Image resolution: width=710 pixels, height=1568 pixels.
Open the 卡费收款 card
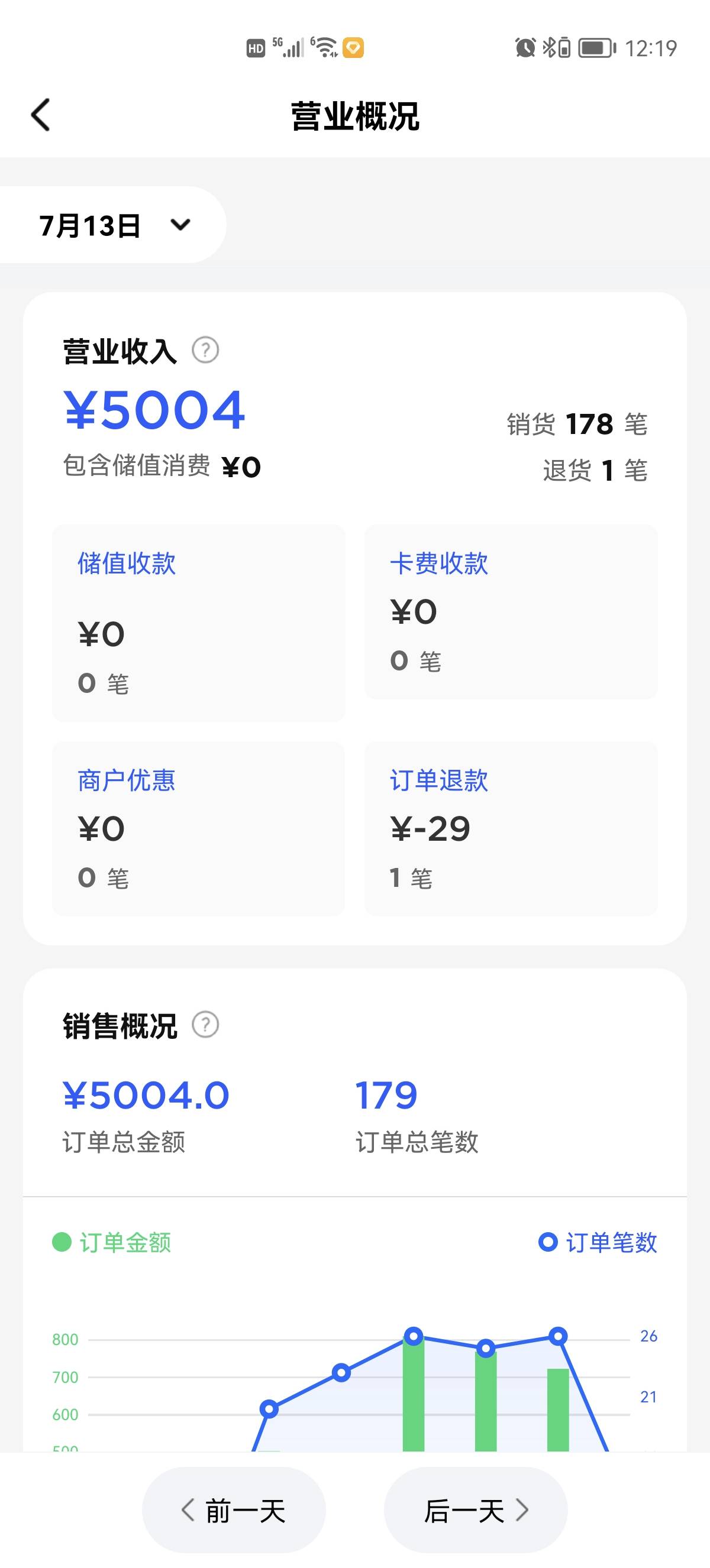pos(511,612)
